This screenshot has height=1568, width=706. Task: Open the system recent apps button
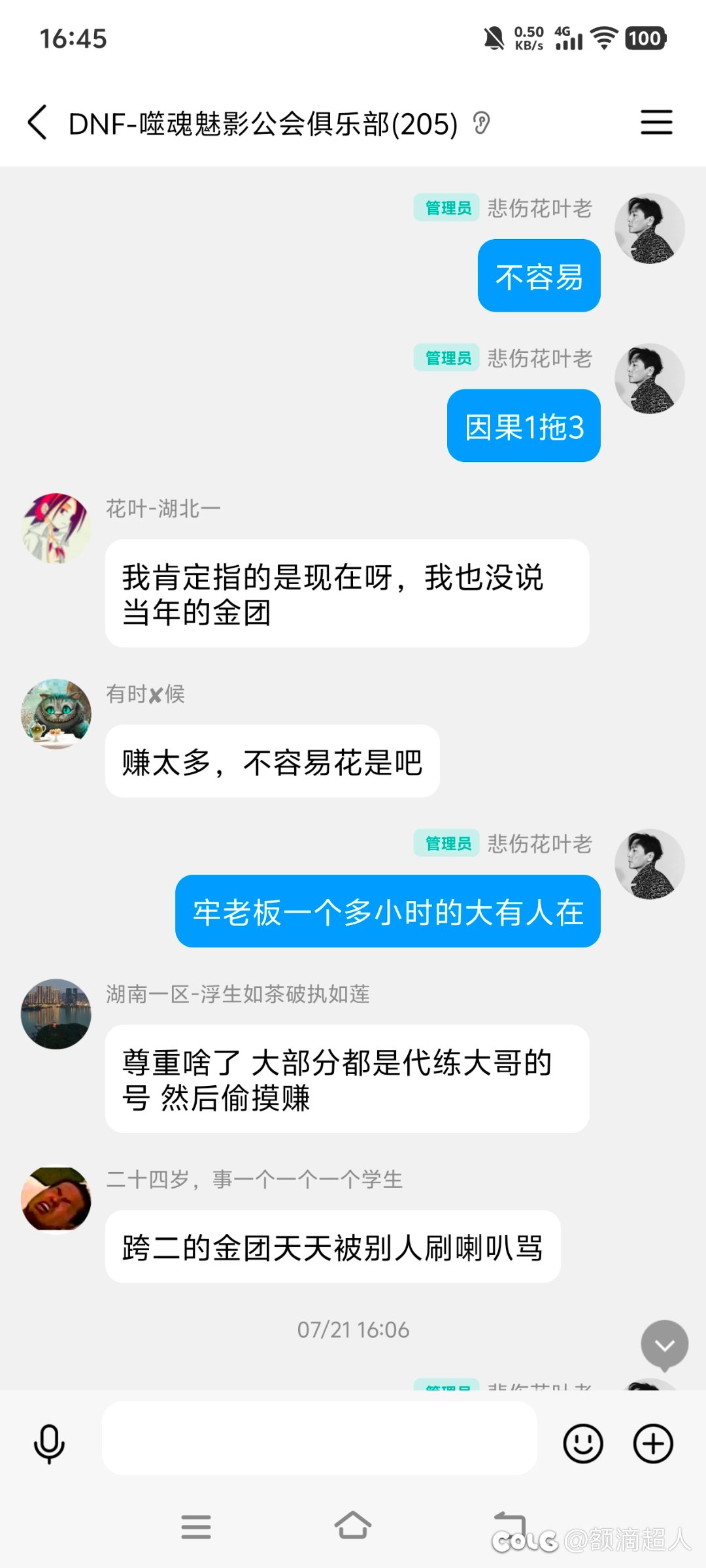(x=196, y=1527)
